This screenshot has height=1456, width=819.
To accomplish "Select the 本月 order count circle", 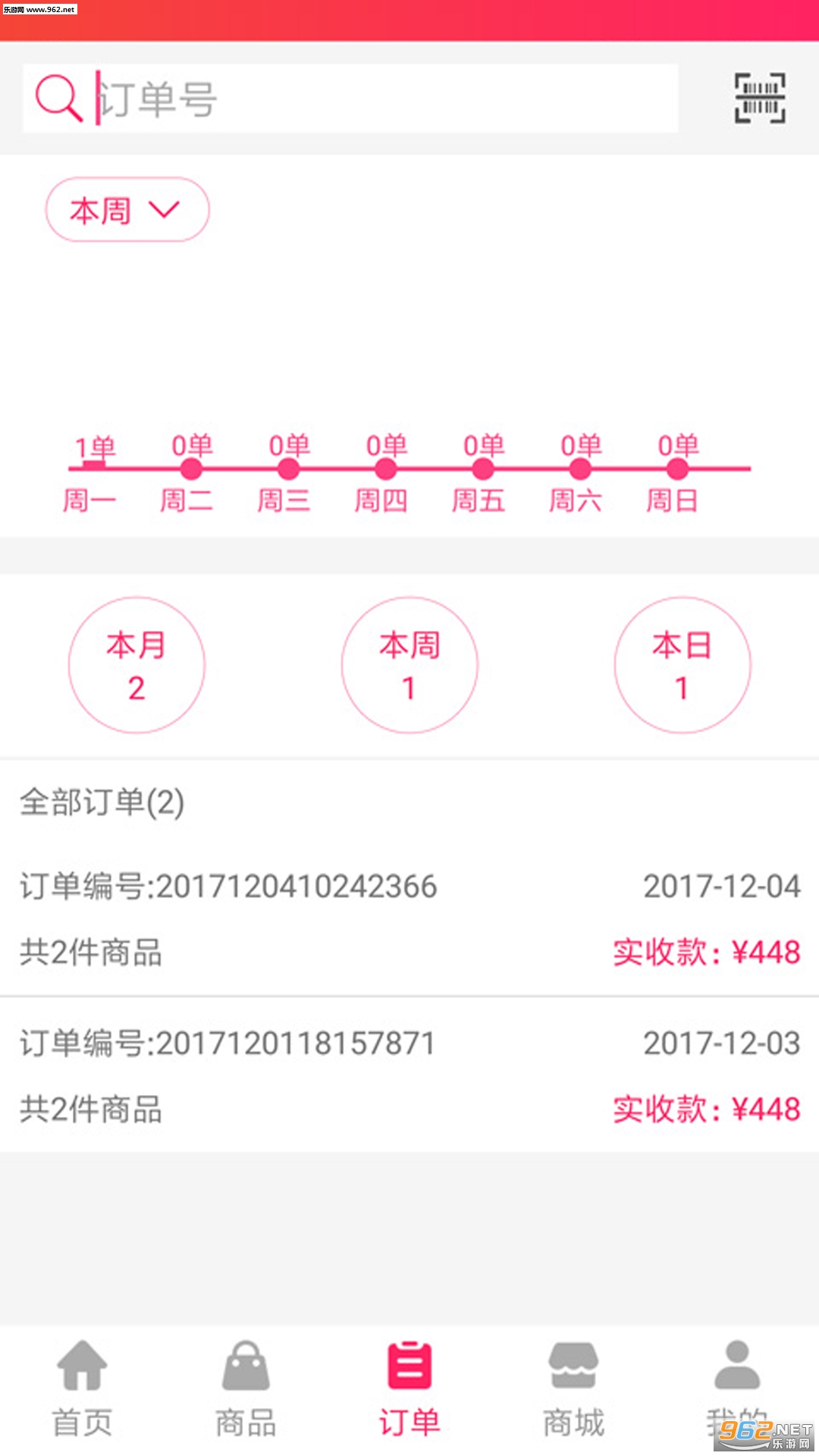I will coord(136,665).
